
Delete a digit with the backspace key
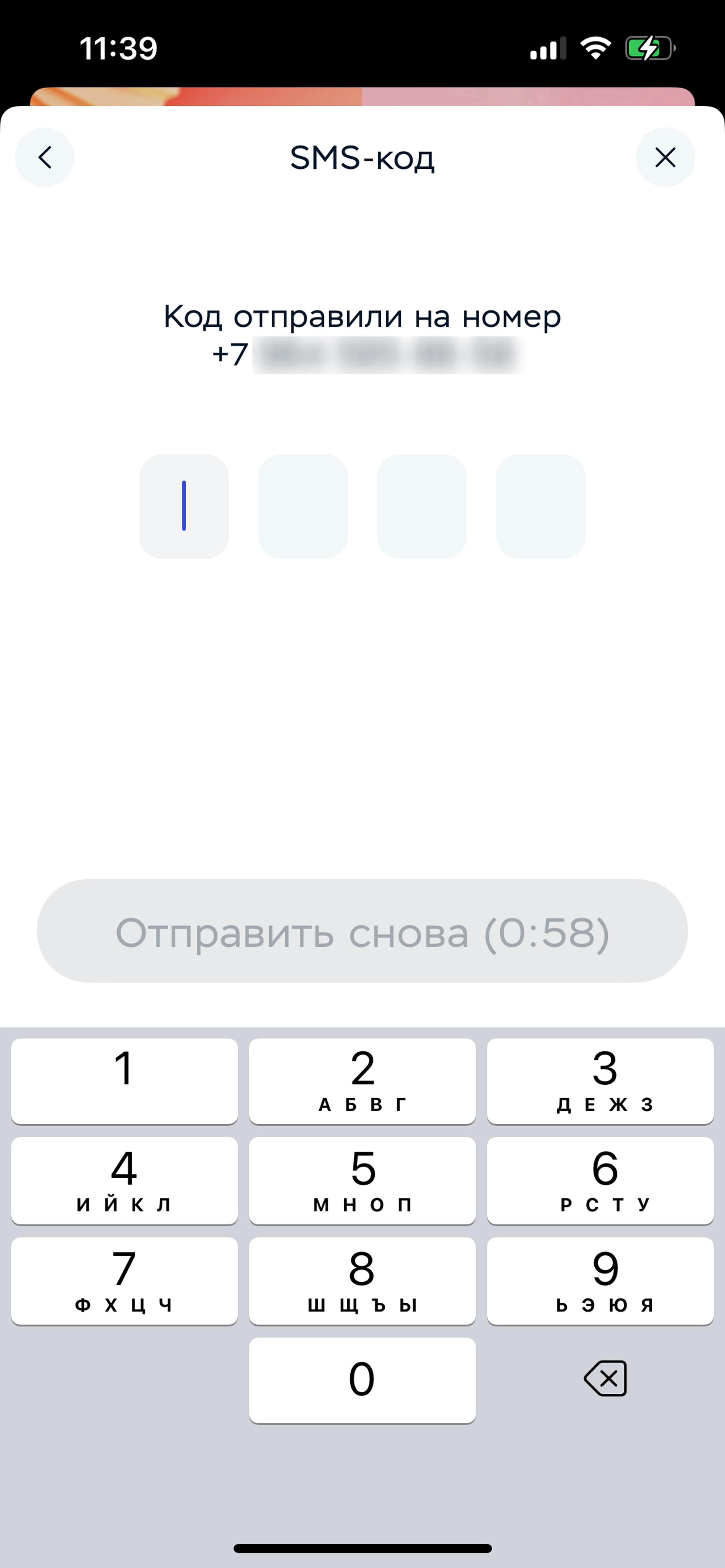605,1378
